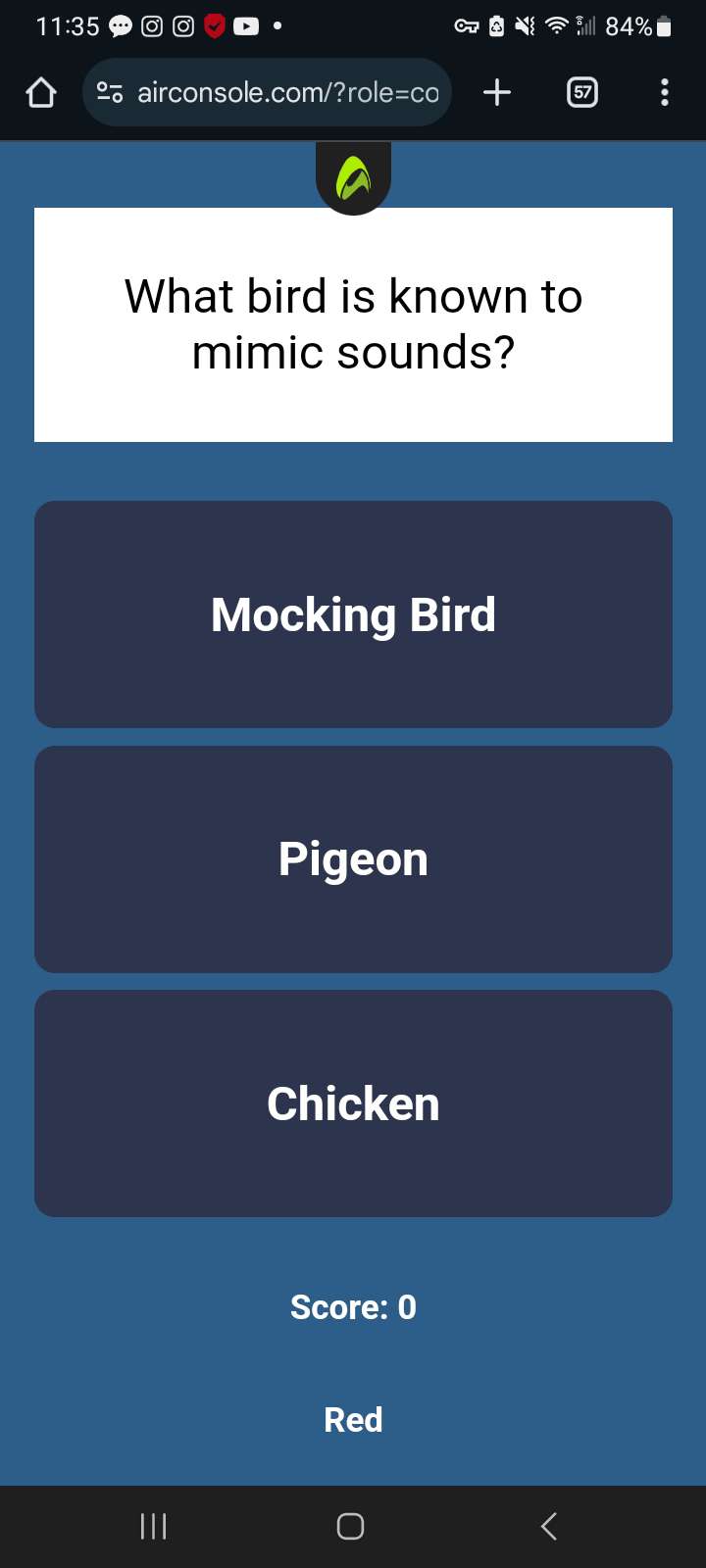Select the answer Pigeon
The height and width of the screenshot is (1568, 706).
pos(353,858)
